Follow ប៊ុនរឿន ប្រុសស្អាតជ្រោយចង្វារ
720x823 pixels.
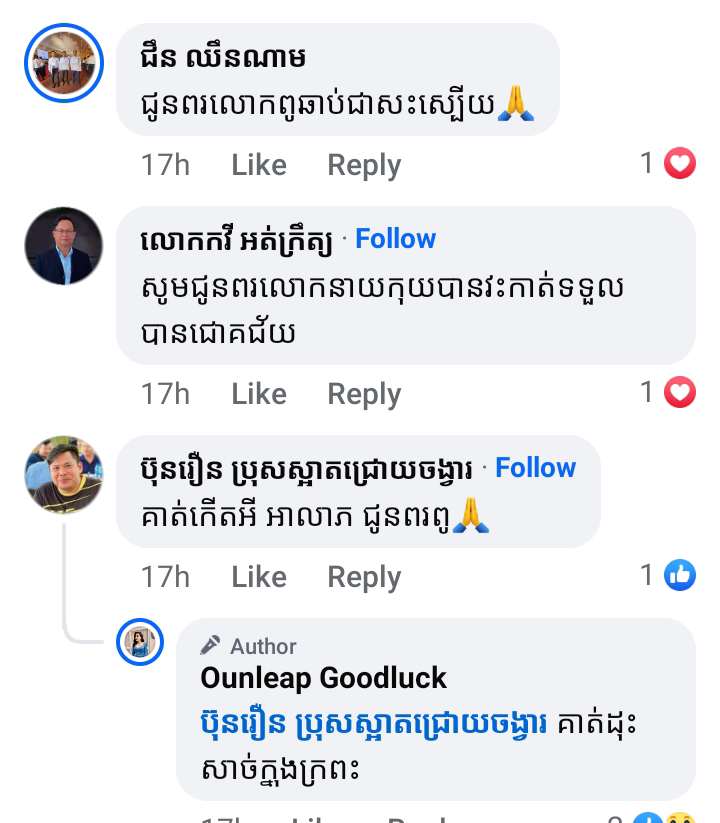click(536, 468)
